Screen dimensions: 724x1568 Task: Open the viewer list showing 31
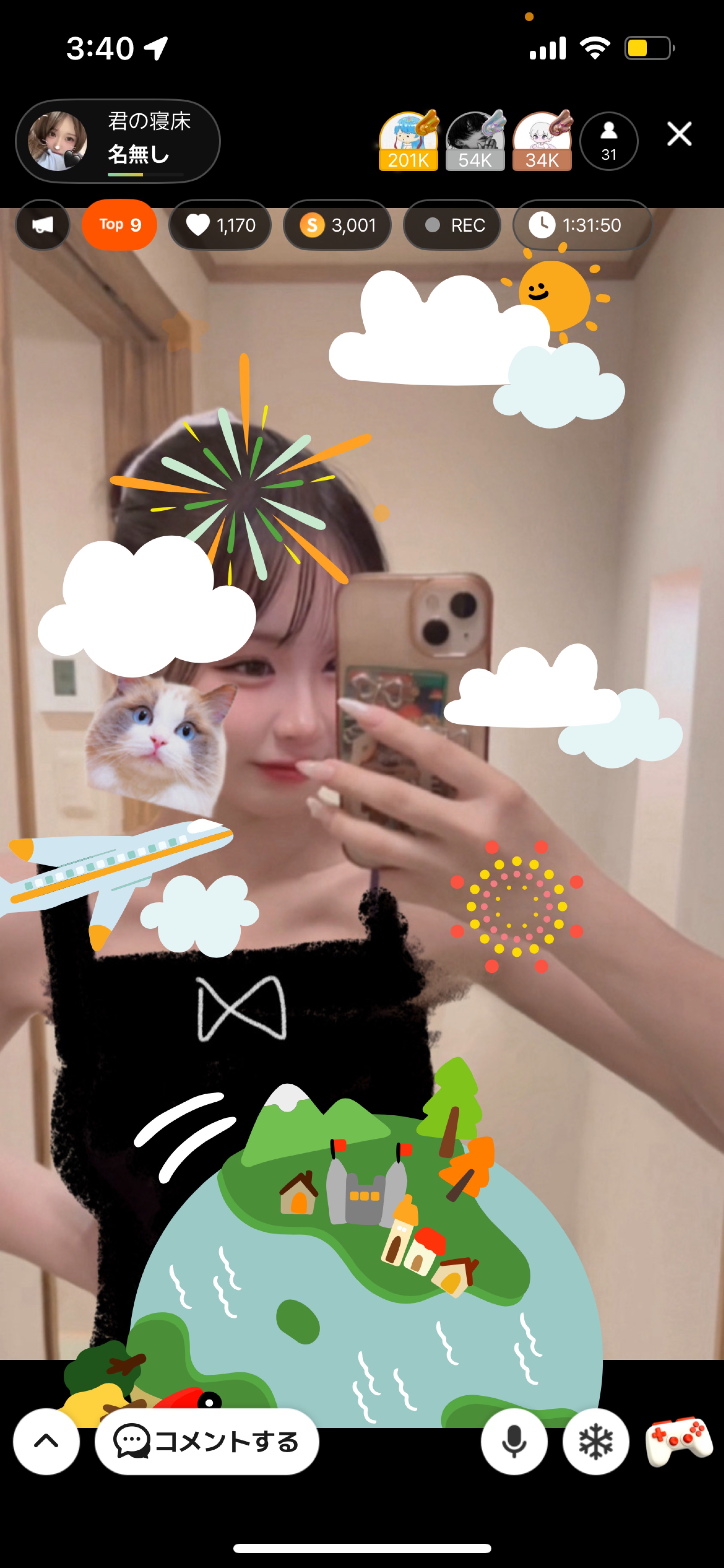608,141
